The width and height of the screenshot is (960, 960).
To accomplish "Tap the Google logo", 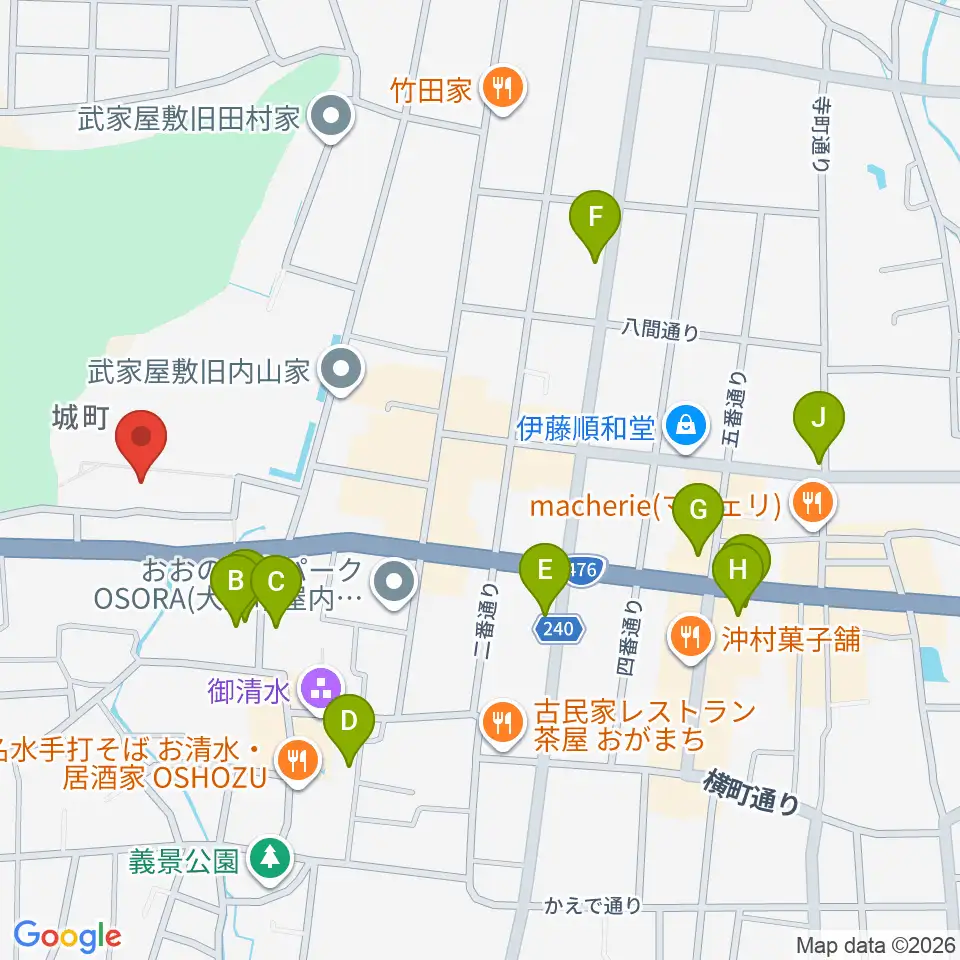I will pyautogui.click(x=67, y=936).
